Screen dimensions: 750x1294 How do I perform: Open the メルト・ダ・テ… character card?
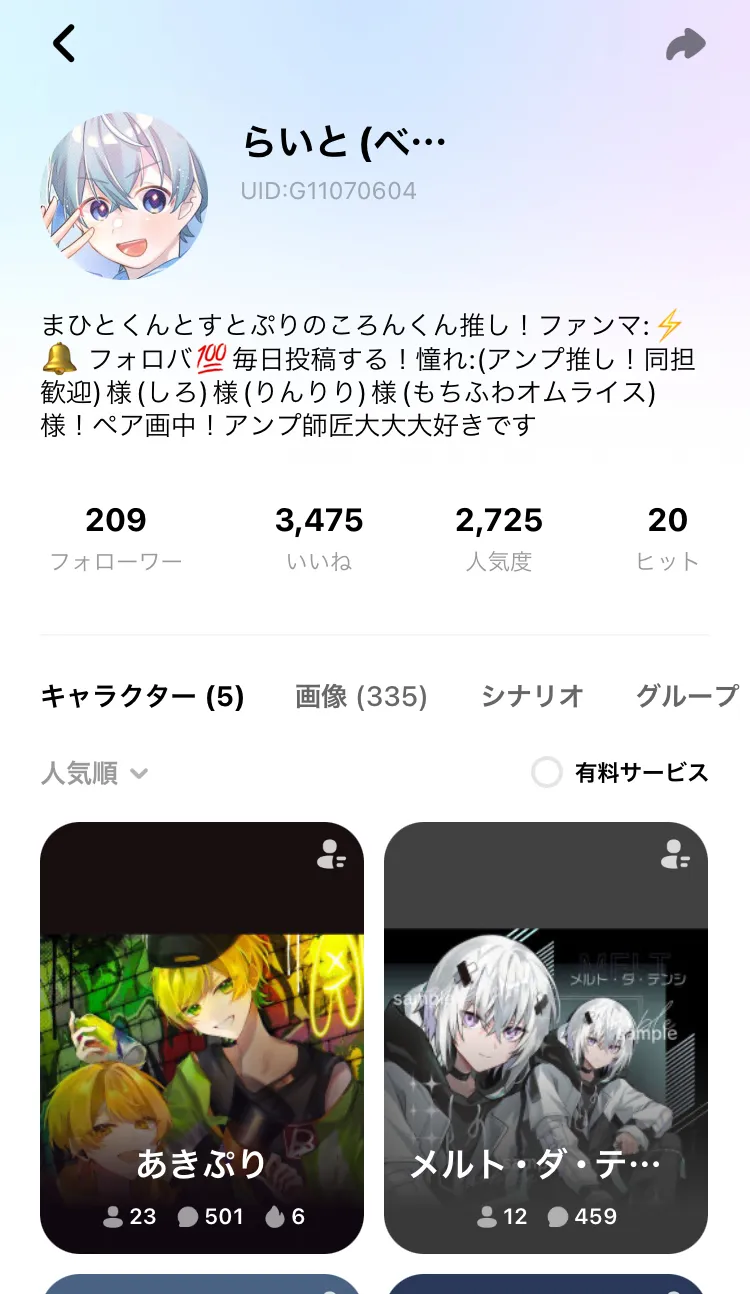tap(546, 1037)
